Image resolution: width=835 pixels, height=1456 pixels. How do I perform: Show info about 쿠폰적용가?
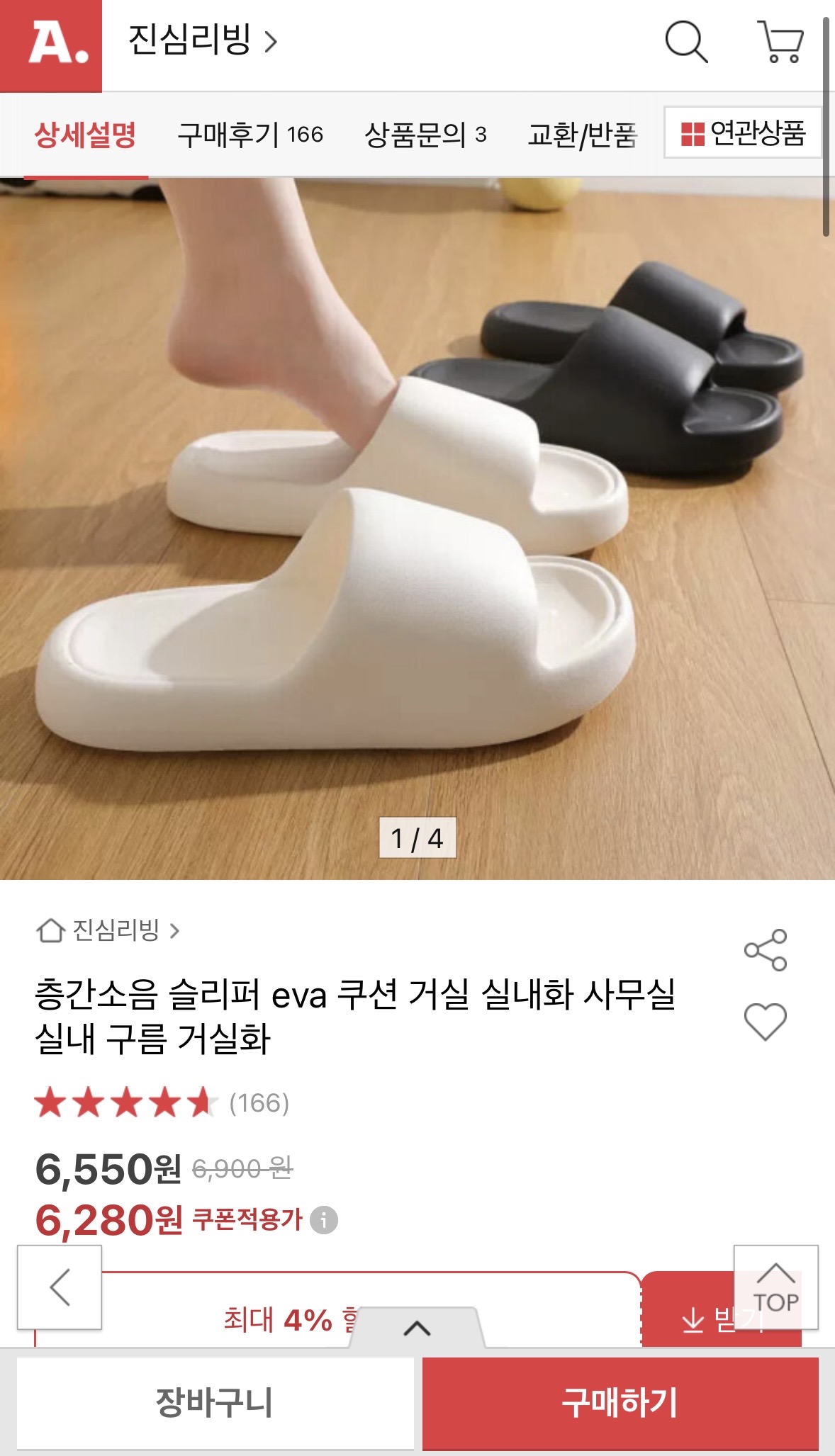click(324, 1220)
